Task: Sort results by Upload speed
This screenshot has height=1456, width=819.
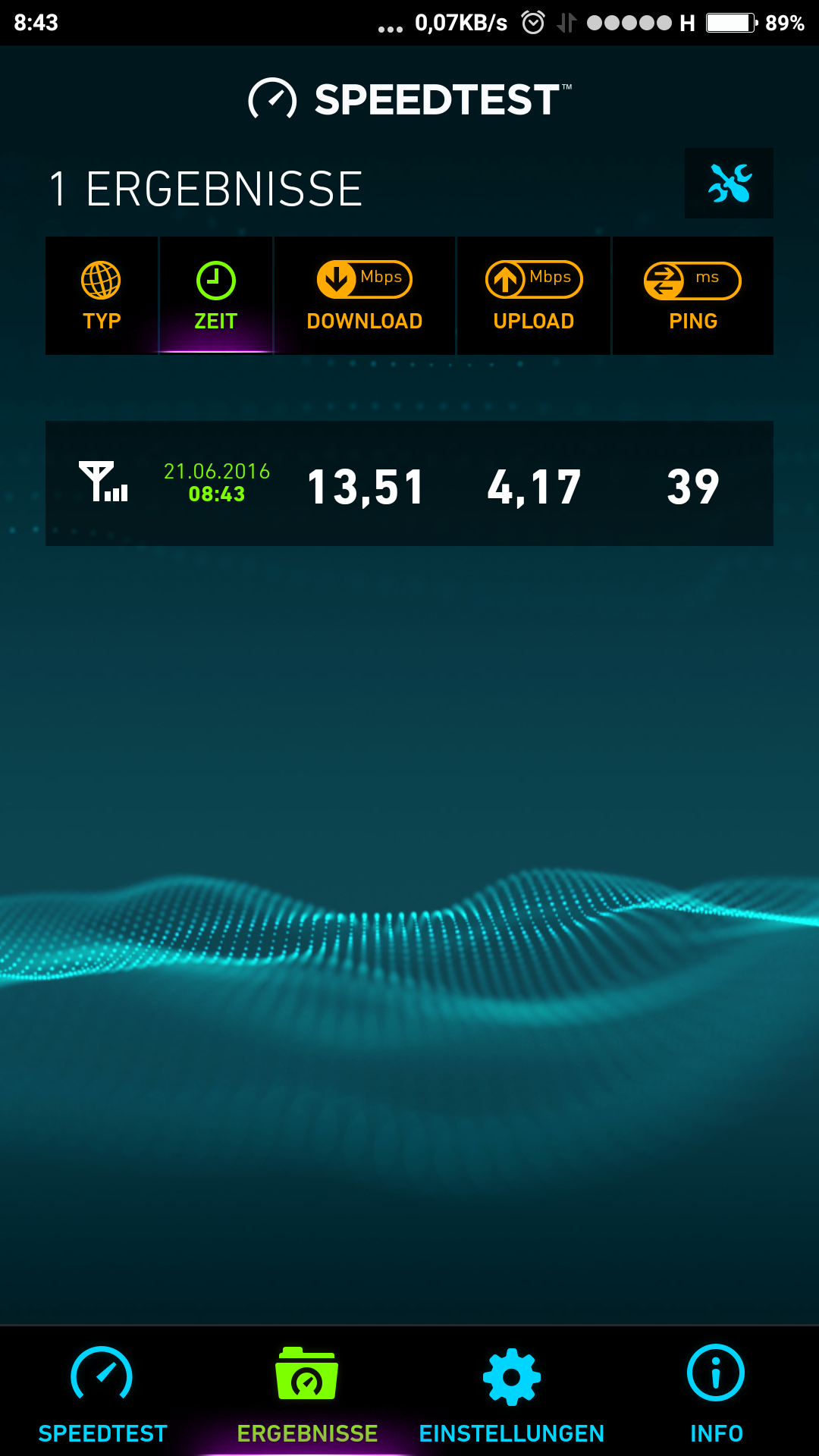Action: click(534, 296)
